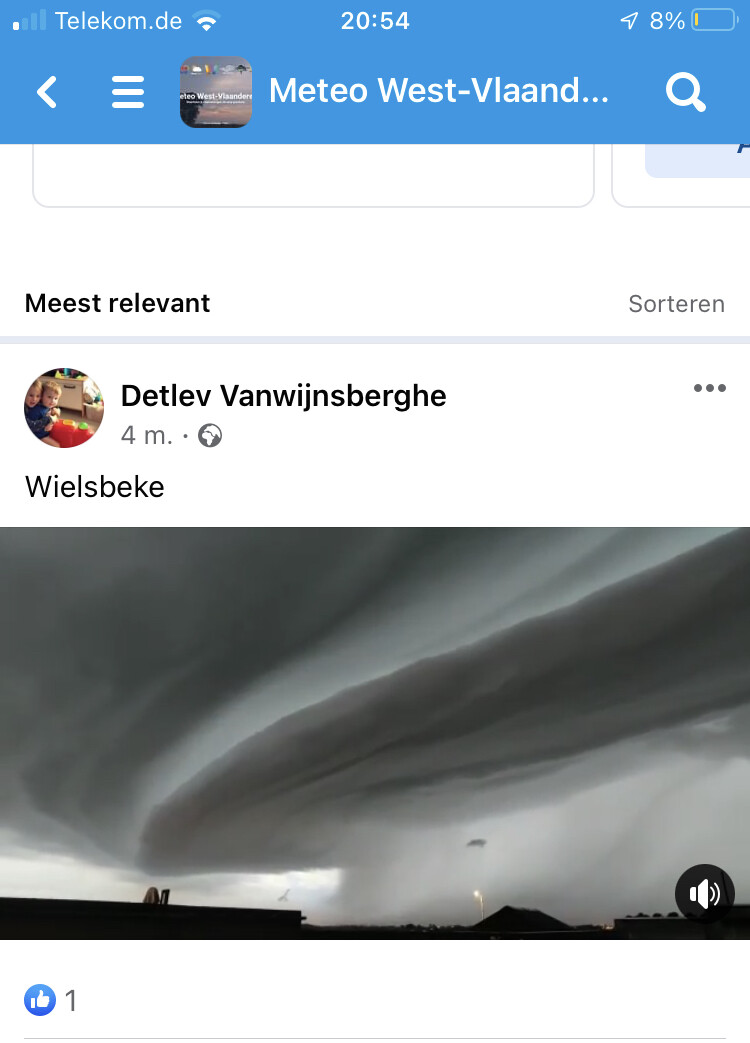This screenshot has width=750, height=1043.
Task: Open Detlev Vanwijnsberghe's profile
Action: pos(283,396)
